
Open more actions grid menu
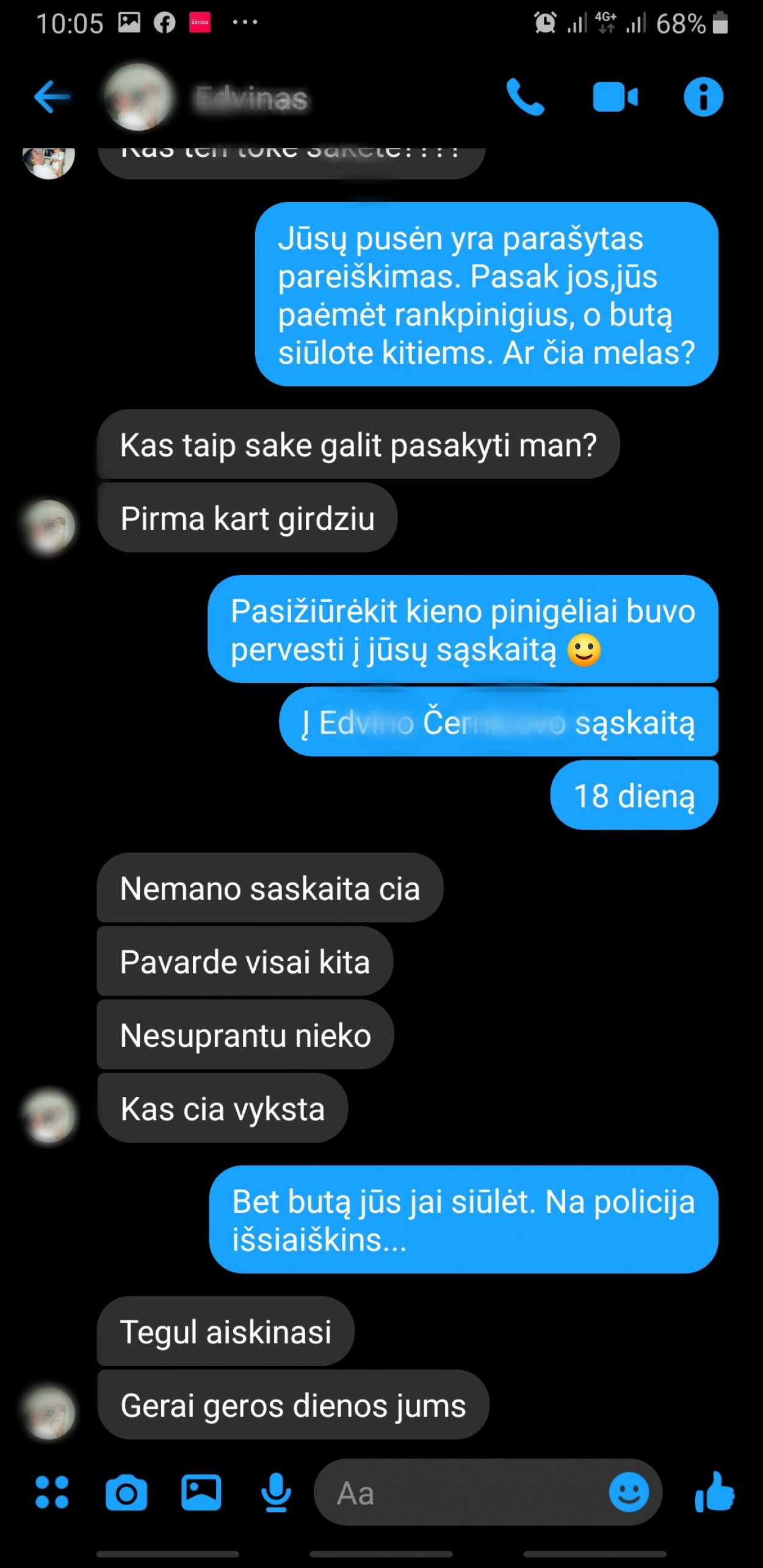pos(52,1492)
